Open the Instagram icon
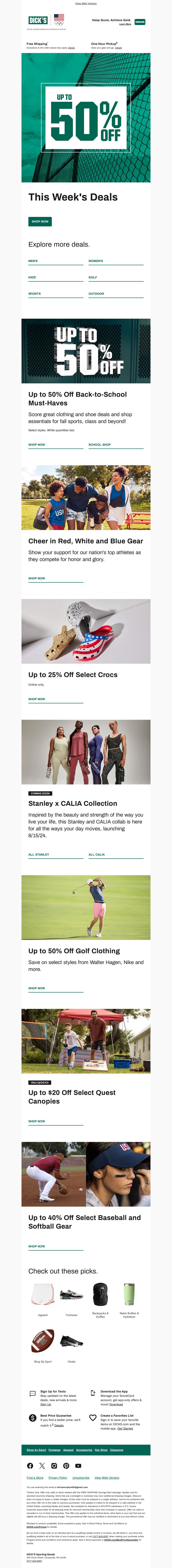Image resolution: width=172 pixels, height=1568 pixels. (x=54, y=1466)
